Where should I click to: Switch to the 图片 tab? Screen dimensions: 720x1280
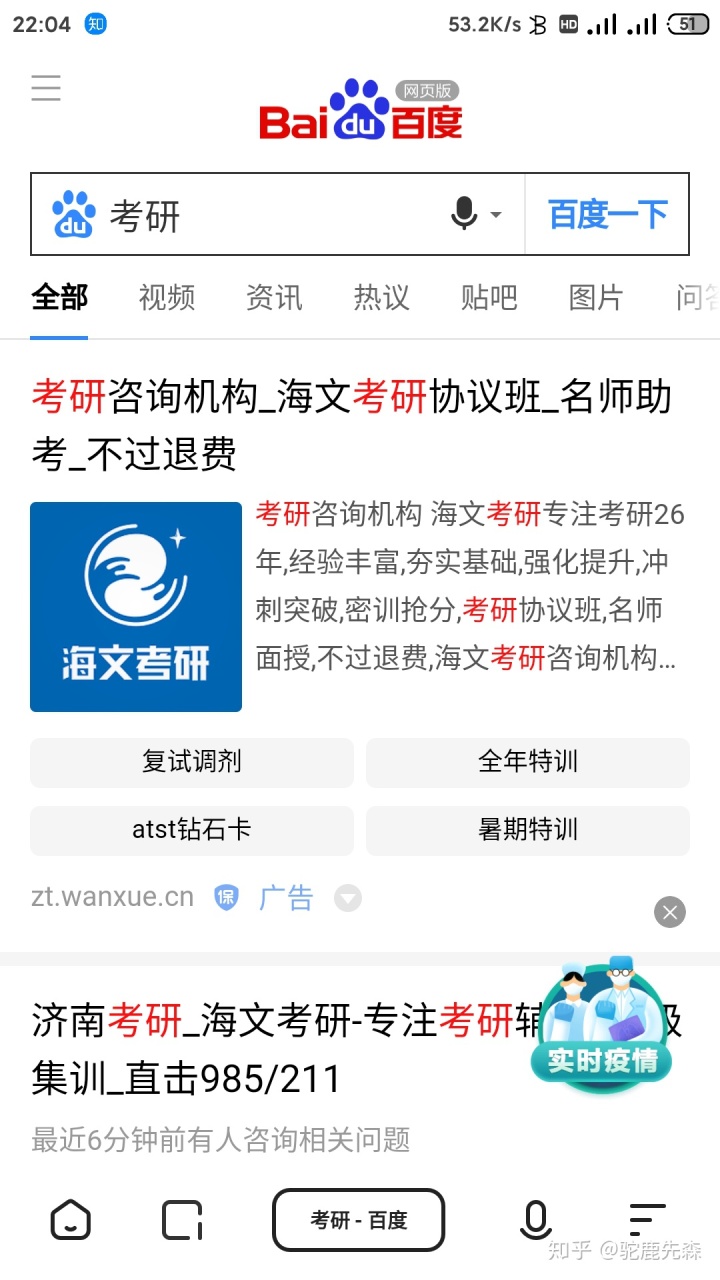[595, 297]
